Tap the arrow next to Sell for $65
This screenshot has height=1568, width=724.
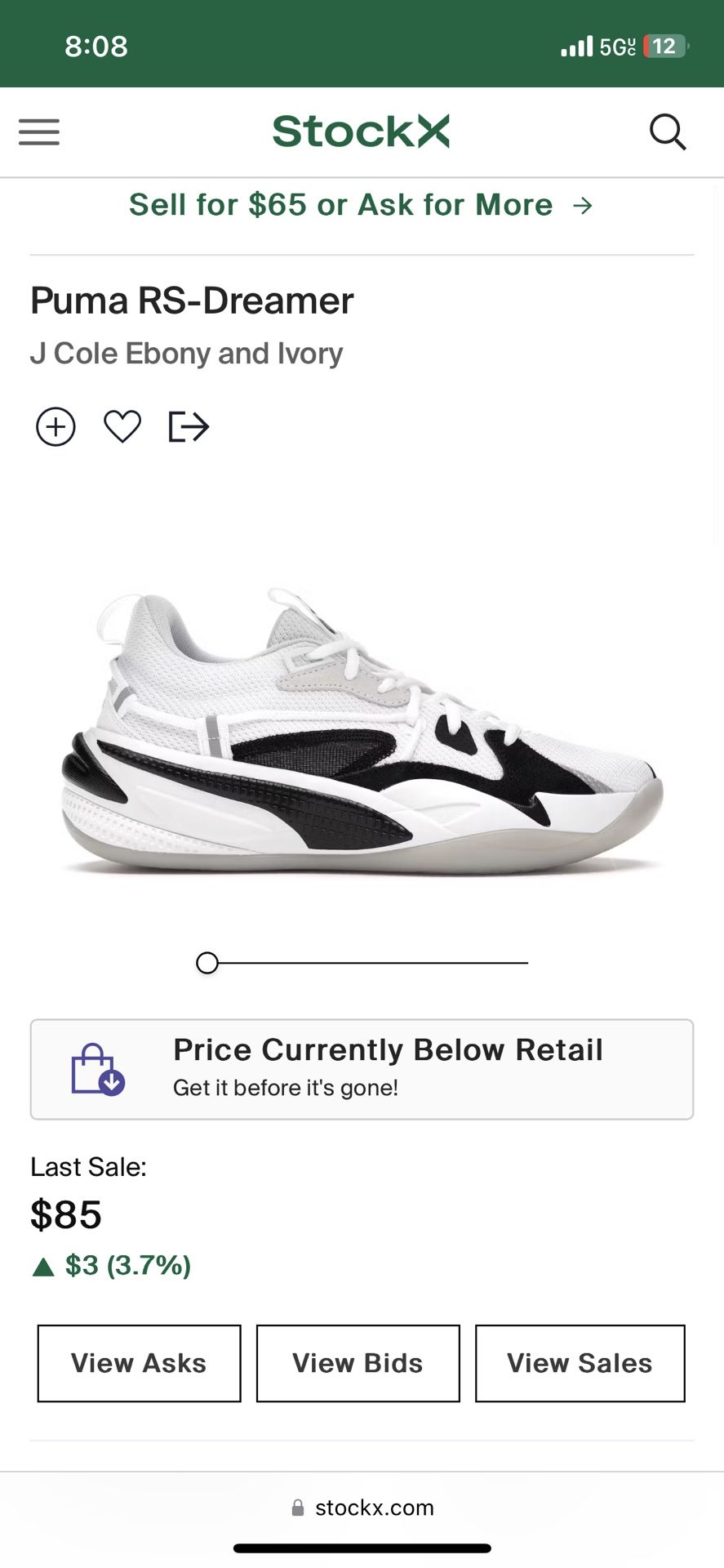point(583,206)
